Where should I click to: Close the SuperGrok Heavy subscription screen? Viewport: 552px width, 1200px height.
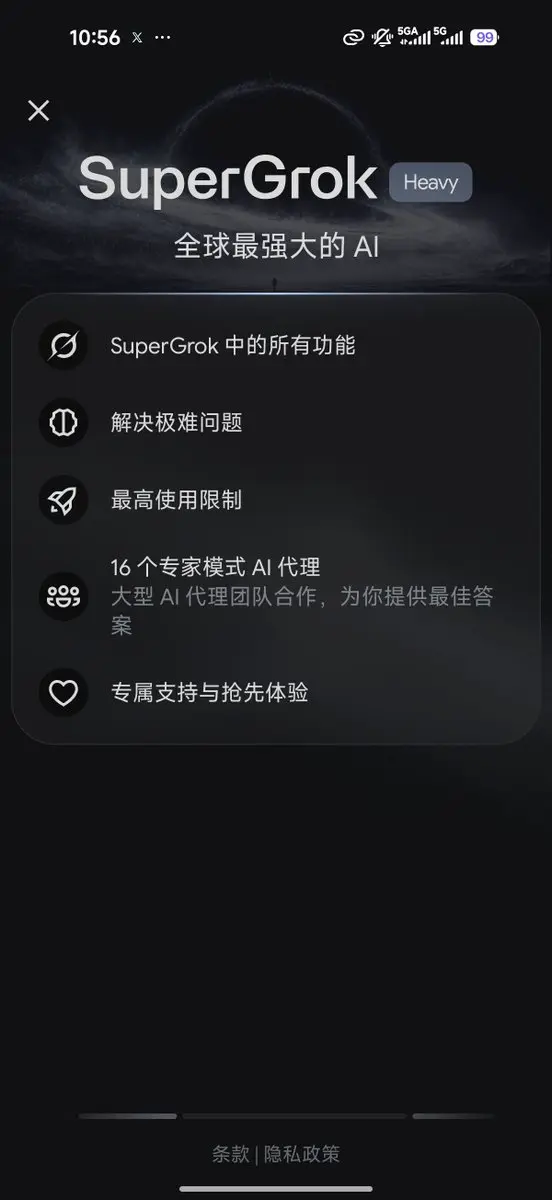(38, 110)
